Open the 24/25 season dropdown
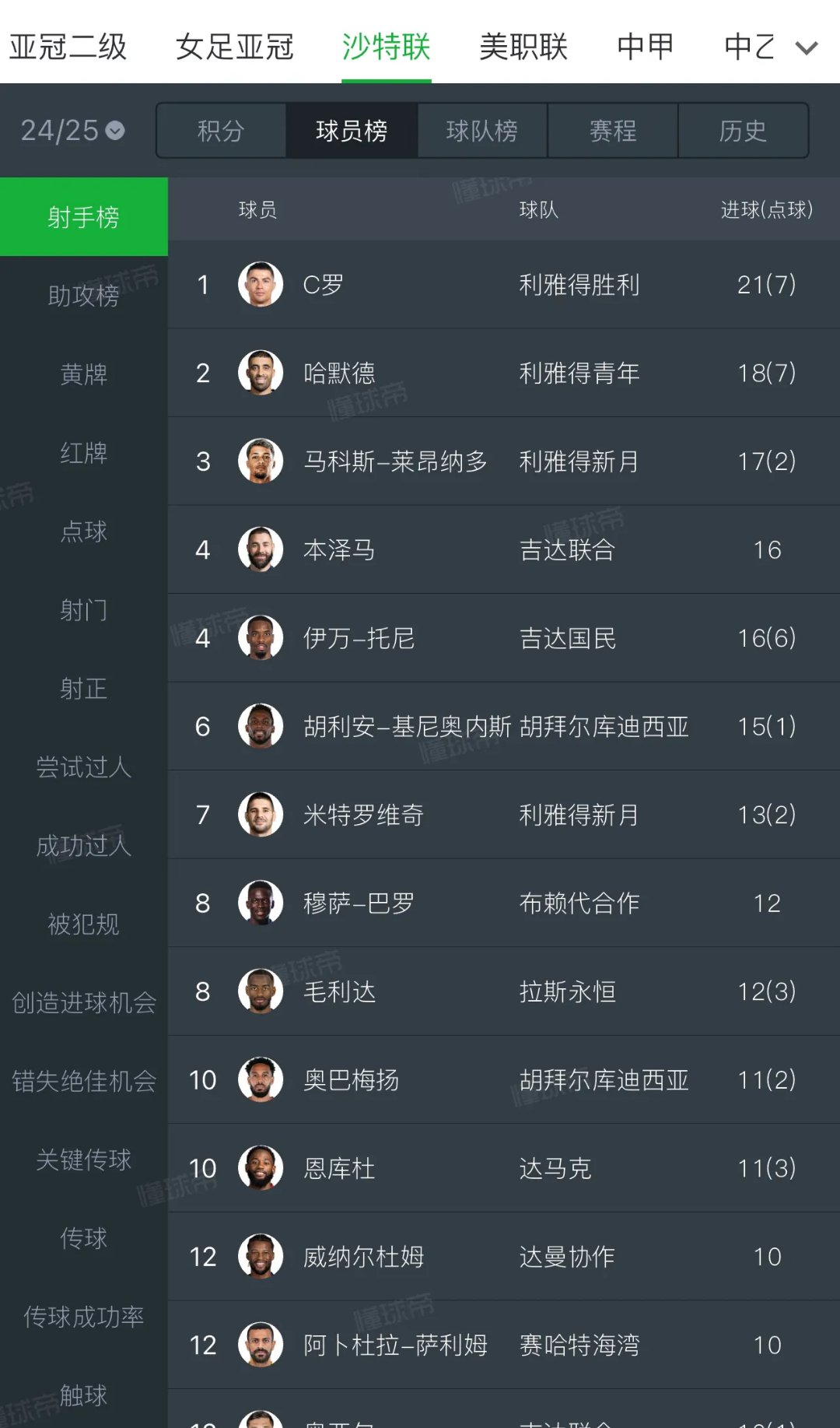Screen dimensions: 840x1428 pyautogui.click(x=72, y=130)
